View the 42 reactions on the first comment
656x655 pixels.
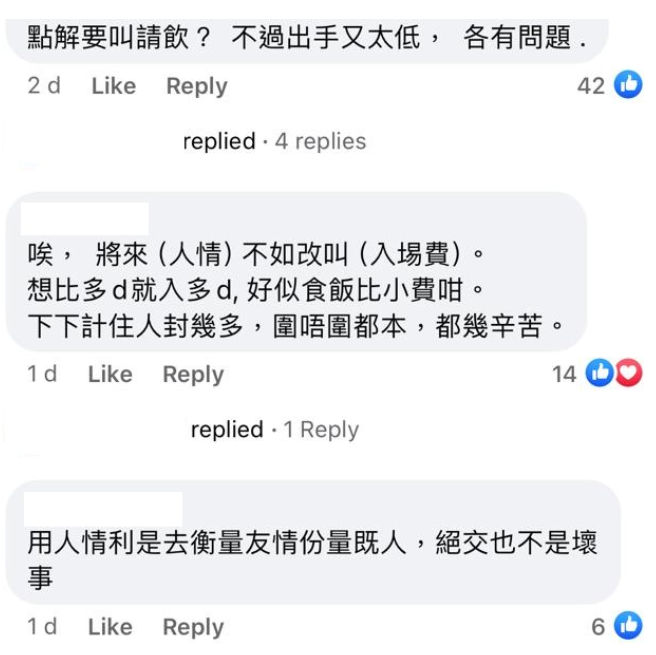[x=609, y=86]
